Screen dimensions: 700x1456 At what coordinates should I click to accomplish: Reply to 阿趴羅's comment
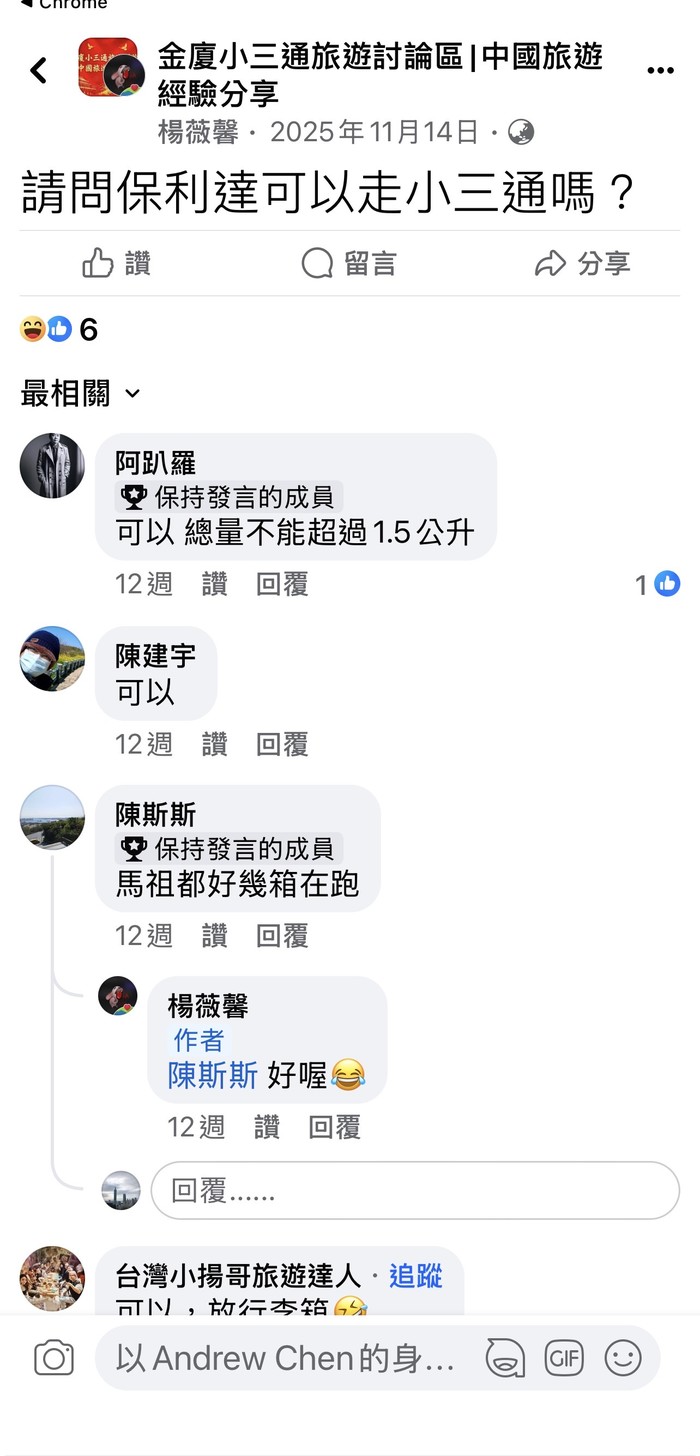coord(282,584)
